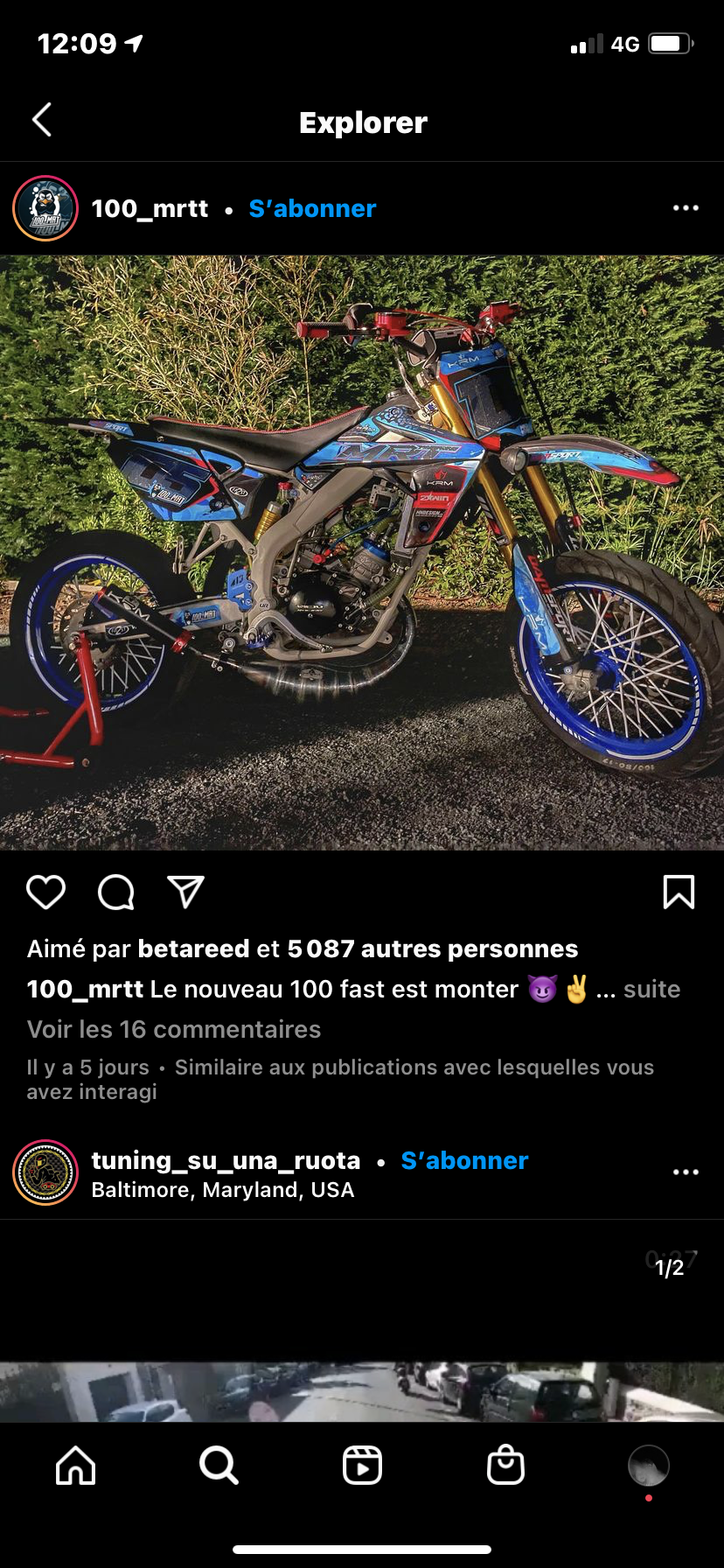Follow tuning_su_una_ruota with S'abonner
Image resolution: width=724 pixels, height=1568 pixels.
coord(464,1161)
